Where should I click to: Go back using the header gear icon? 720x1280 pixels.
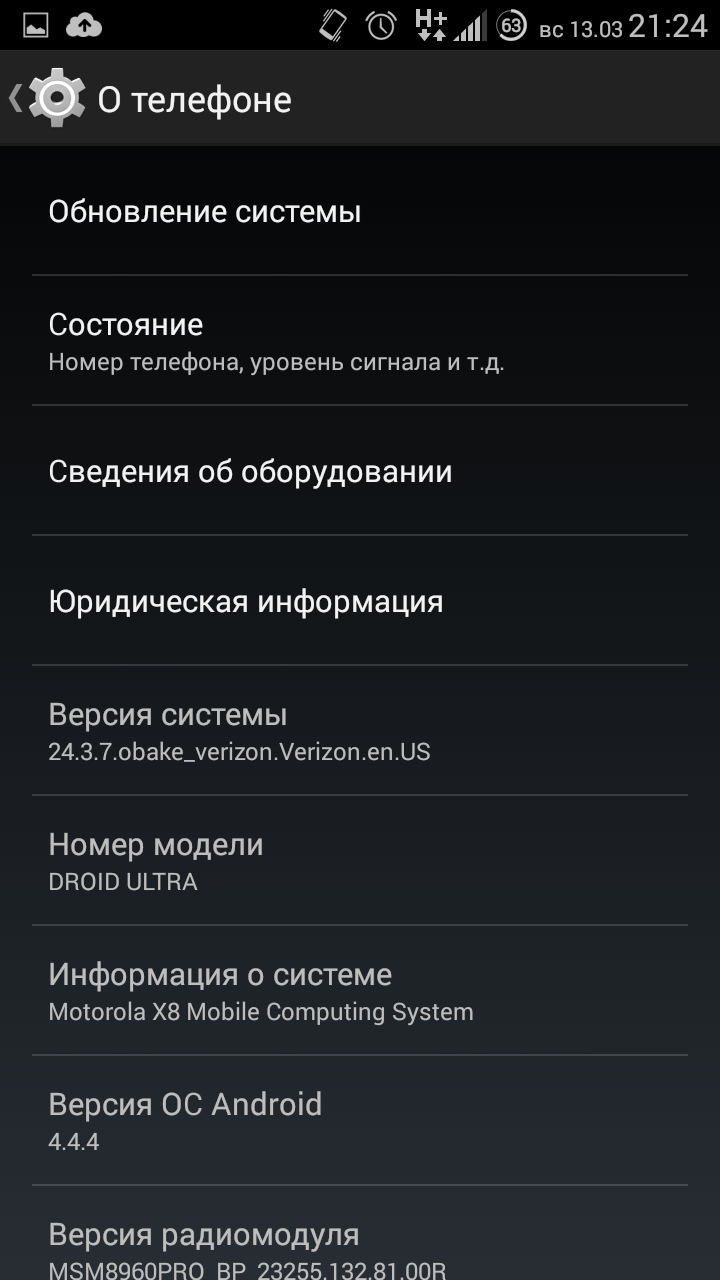[x=56, y=98]
